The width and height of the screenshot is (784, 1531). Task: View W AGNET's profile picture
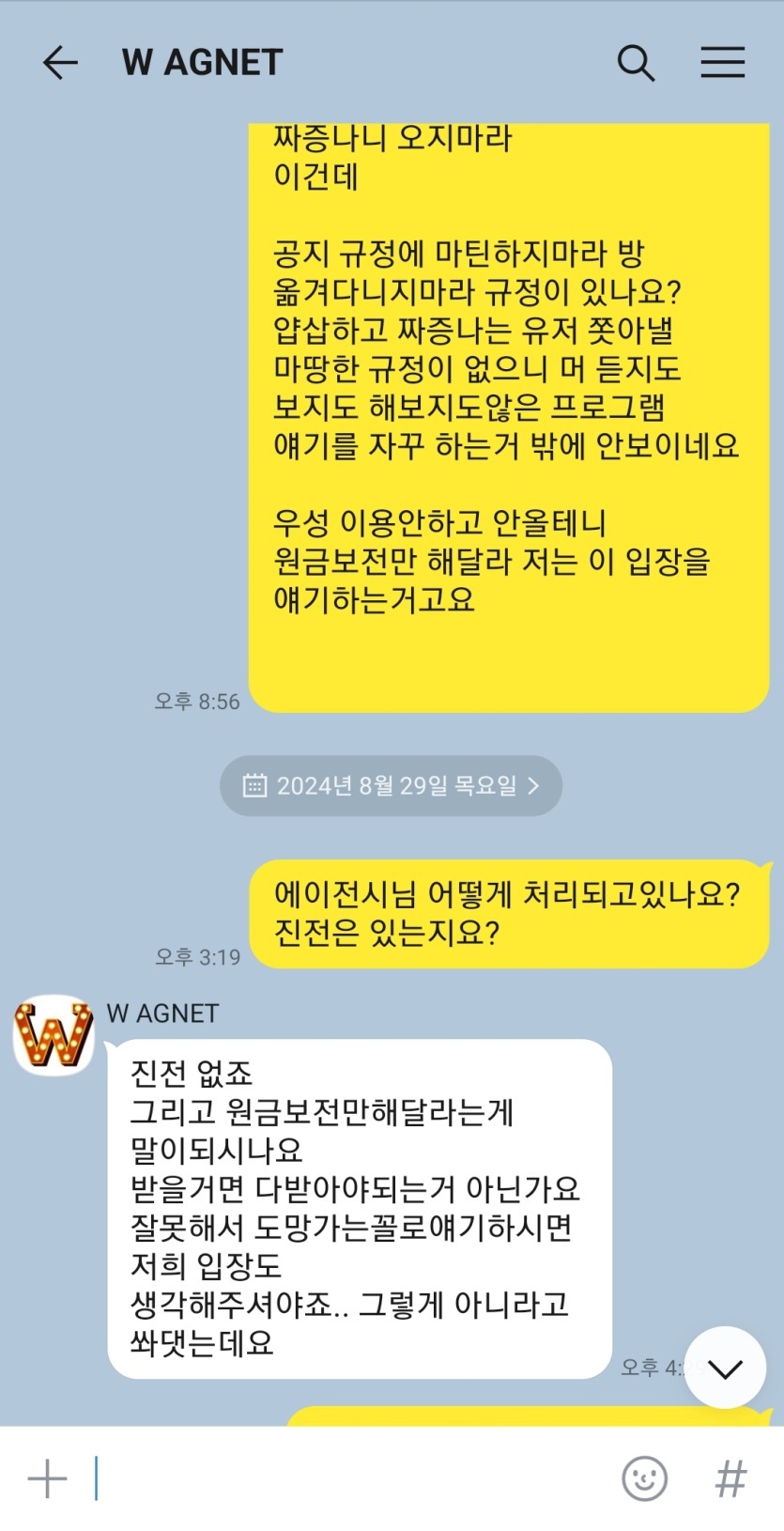[54, 1035]
